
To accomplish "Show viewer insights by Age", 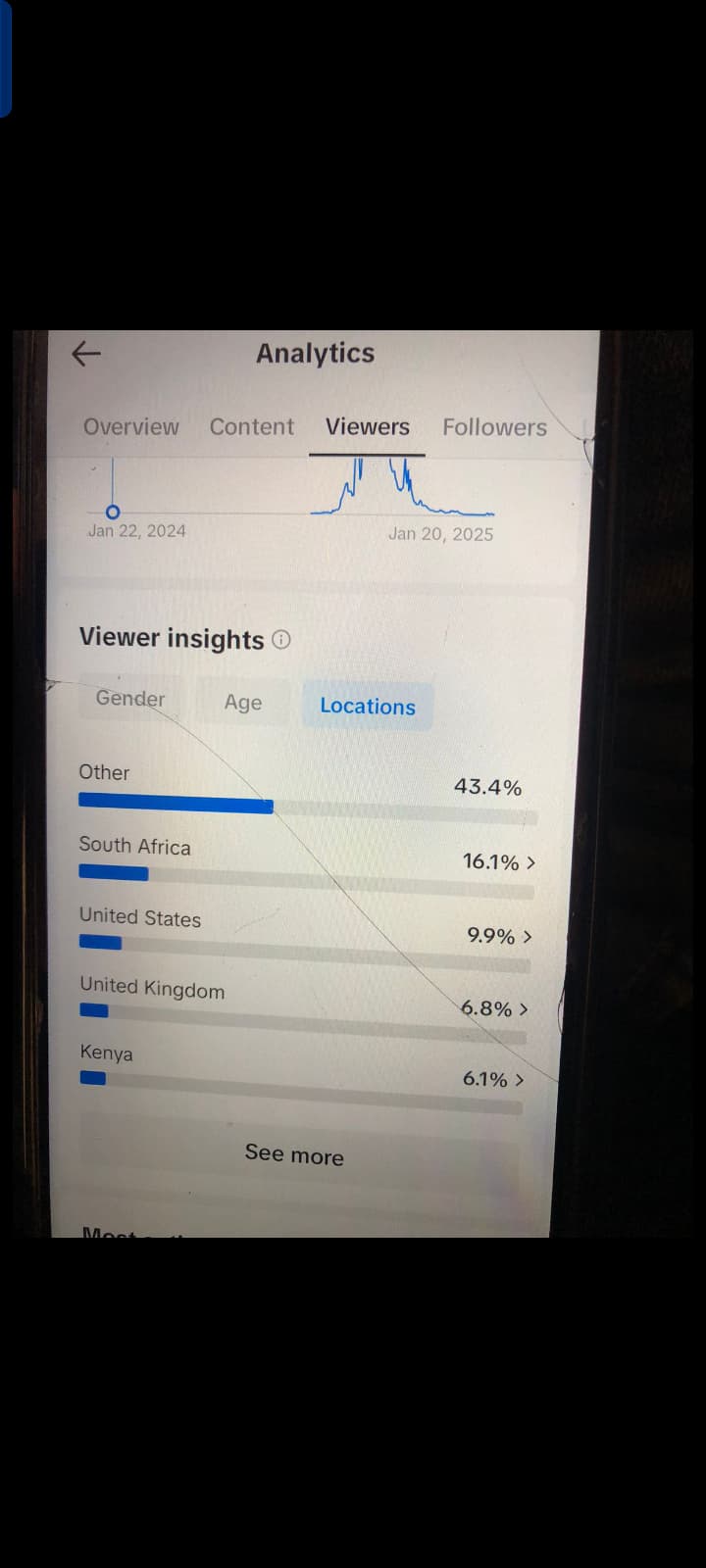I will click(x=243, y=703).
